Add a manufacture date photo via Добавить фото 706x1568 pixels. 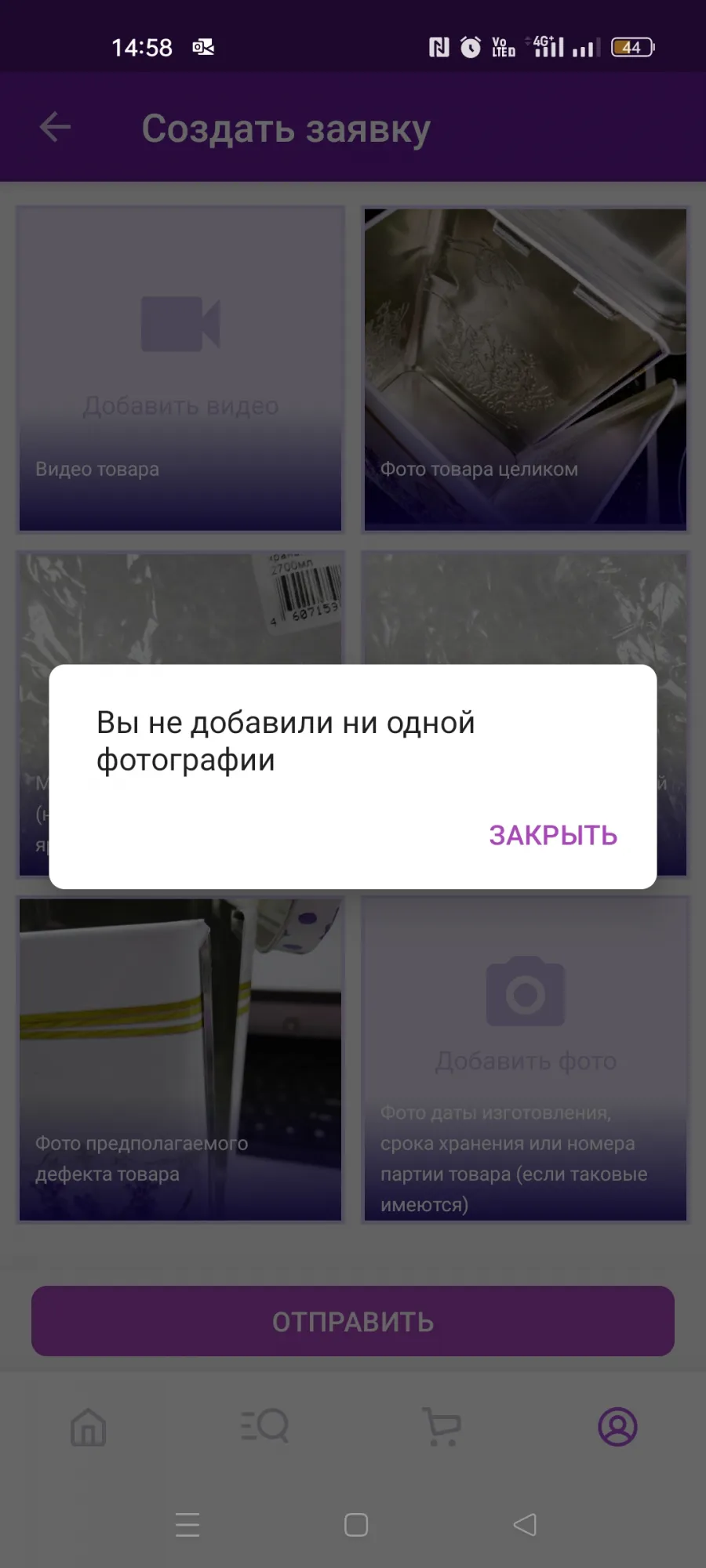point(526,1059)
